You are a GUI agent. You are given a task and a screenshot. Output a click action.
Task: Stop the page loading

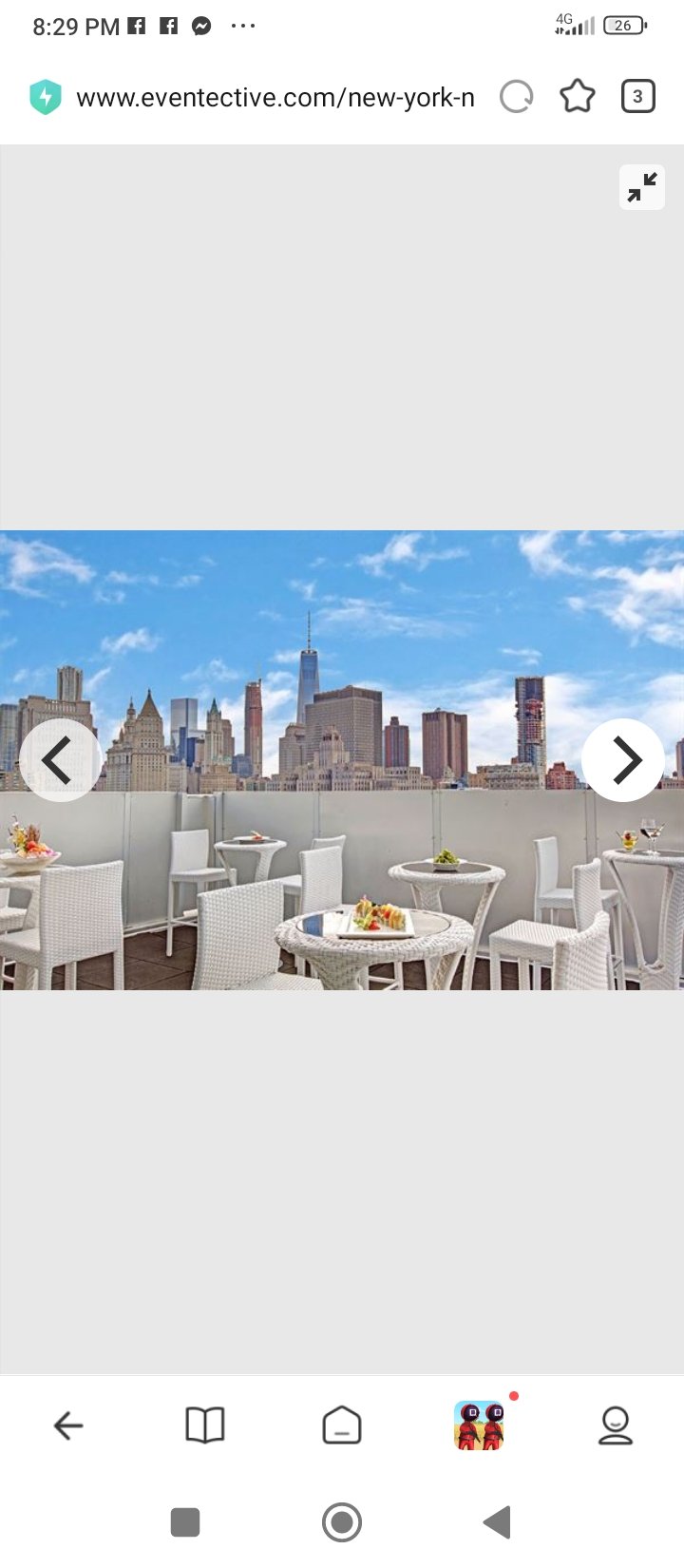(x=517, y=97)
